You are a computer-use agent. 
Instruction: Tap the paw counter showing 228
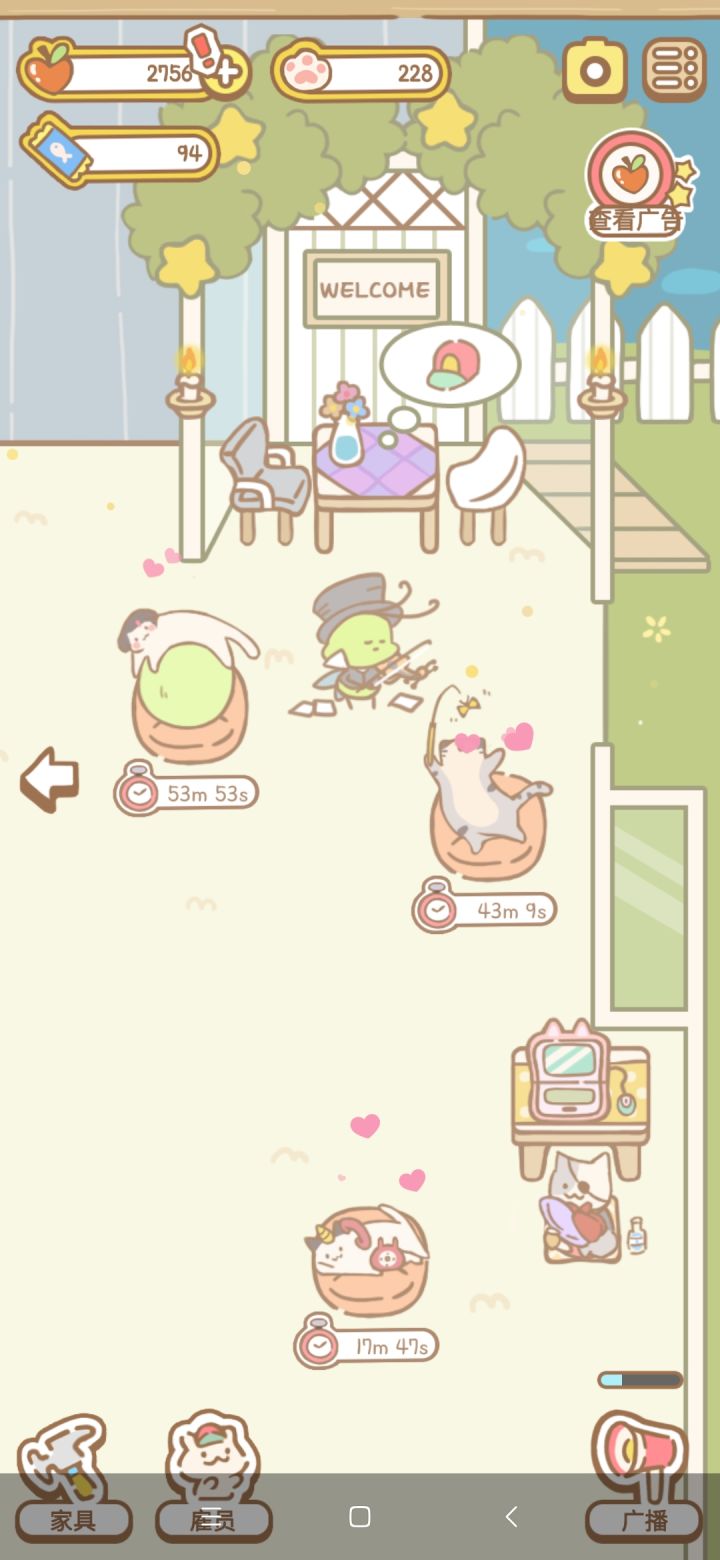coord(360,72)
